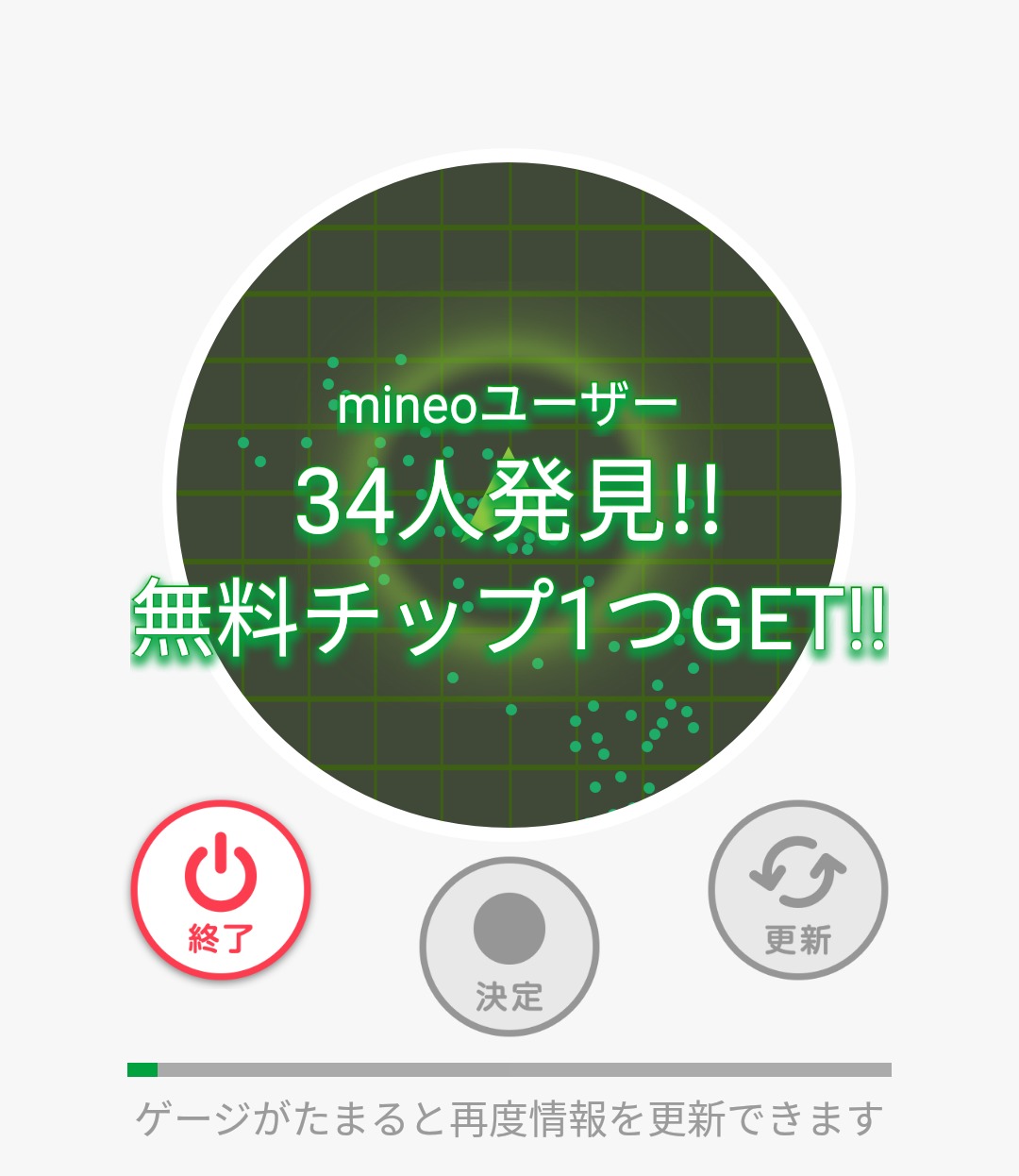Screen dimensions: 1019x1176
Task: Select the 決定 confirm button
Action: (509, 946)
